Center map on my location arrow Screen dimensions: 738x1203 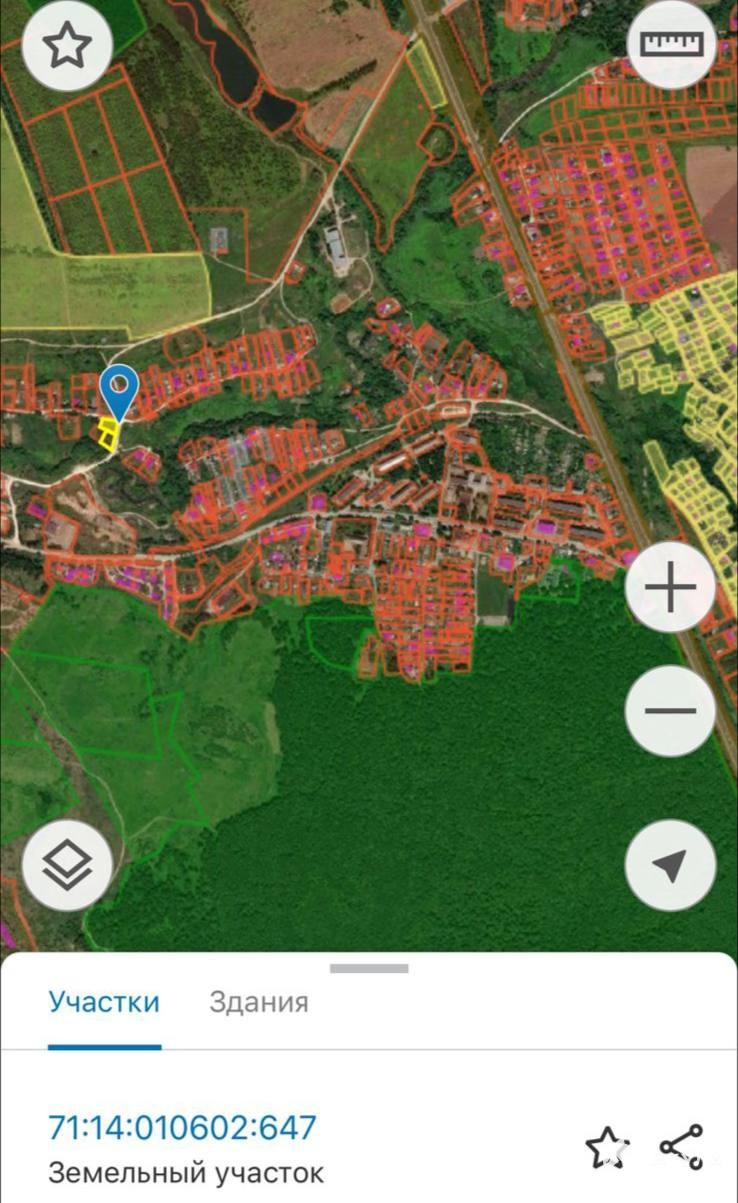tap(670, 865)
